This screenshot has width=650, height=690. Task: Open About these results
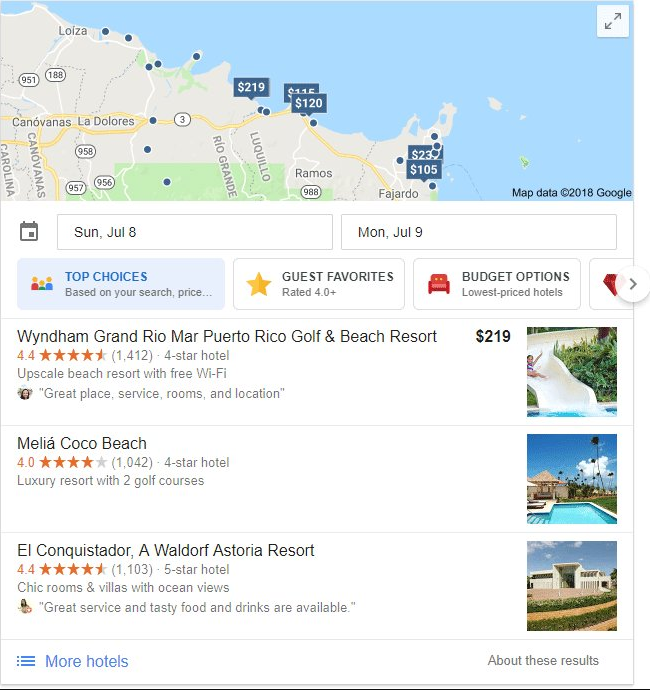pyautogui.click(x=543, y=661)
